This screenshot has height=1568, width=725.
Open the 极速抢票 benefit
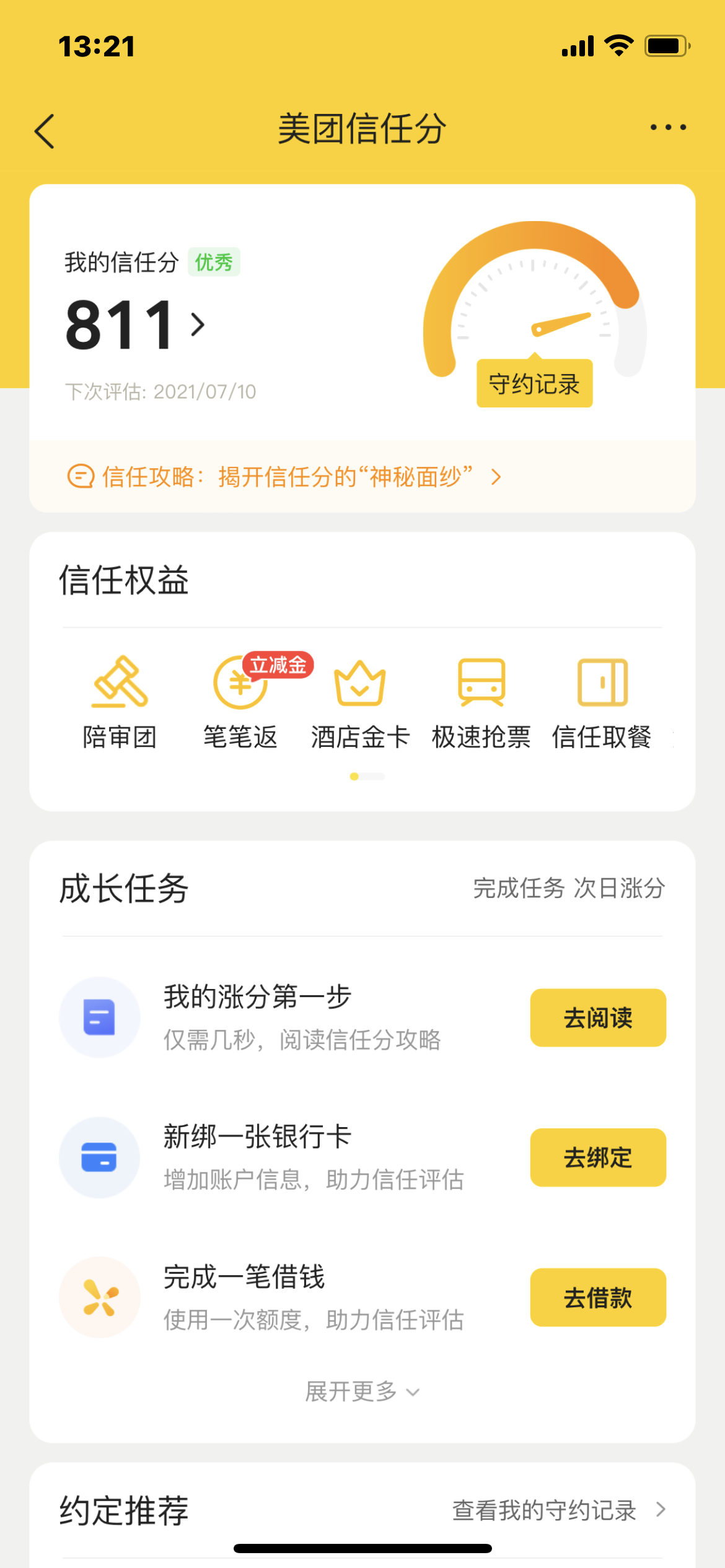tap(481, 702)
